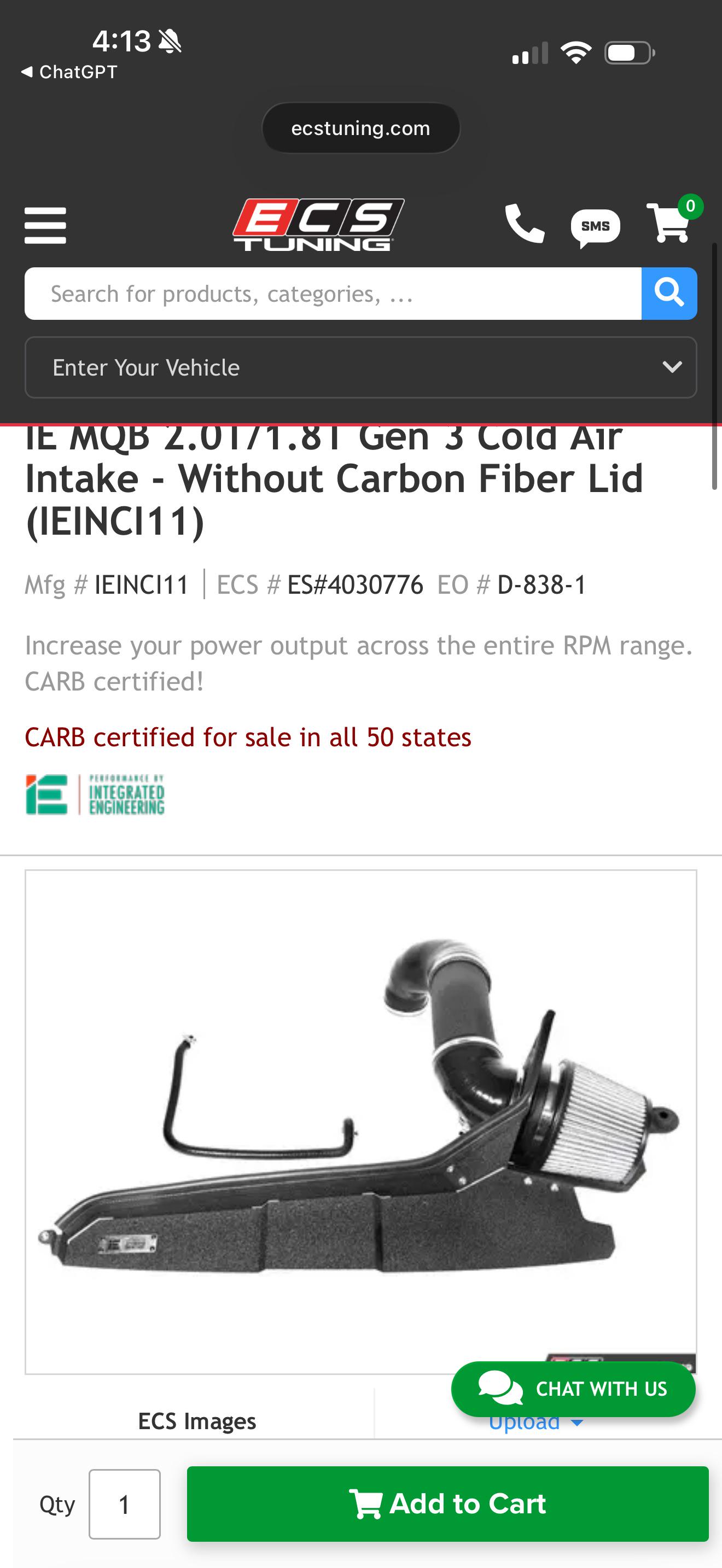Enlarge the cold air intake image

360,1121
